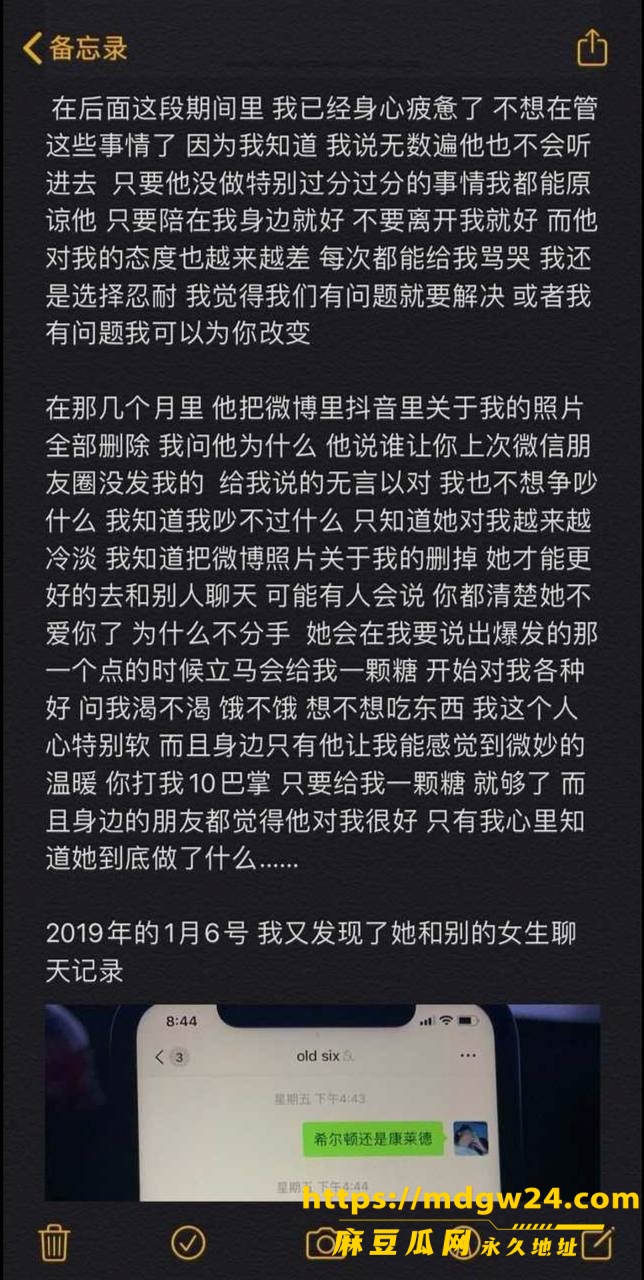Compose a new note
This screenshot has width=644, height=1280.
coord(596,1243)
